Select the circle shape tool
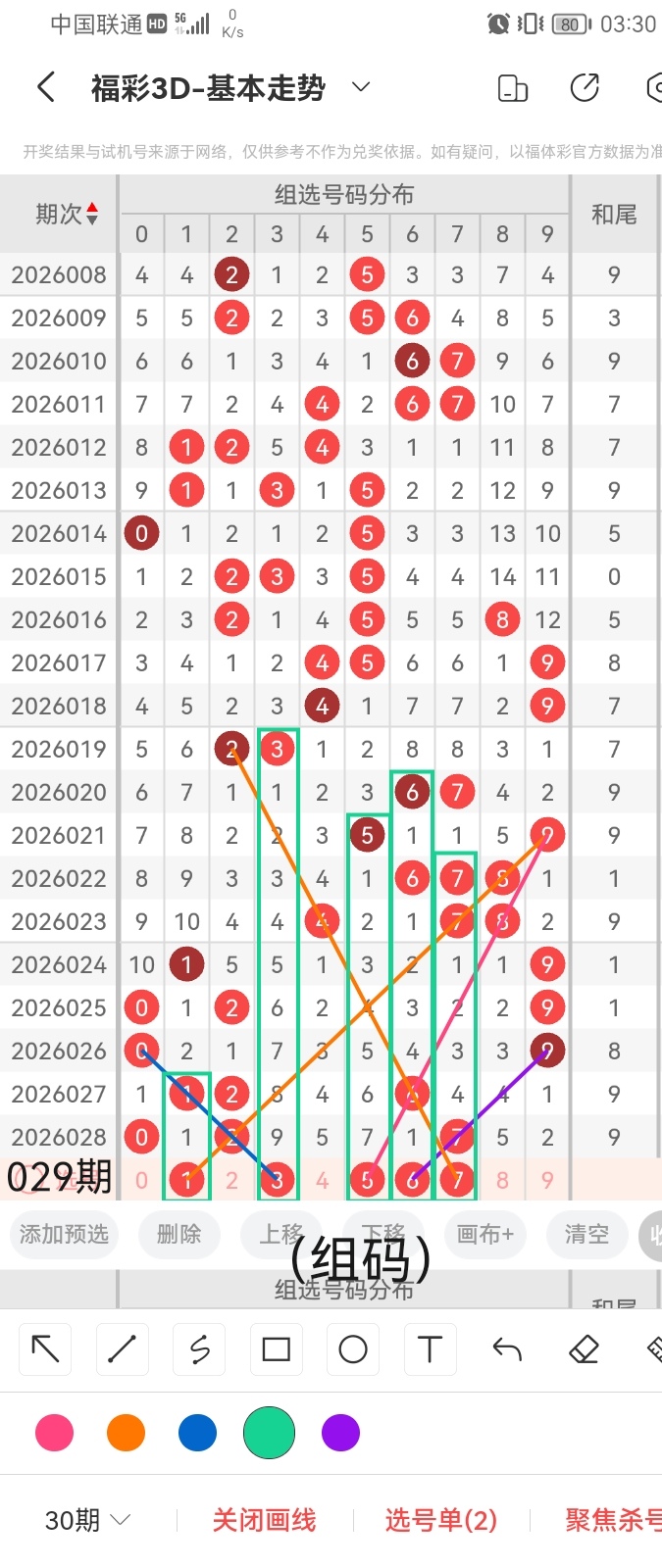The image size is (662, 1568). 353,1349
